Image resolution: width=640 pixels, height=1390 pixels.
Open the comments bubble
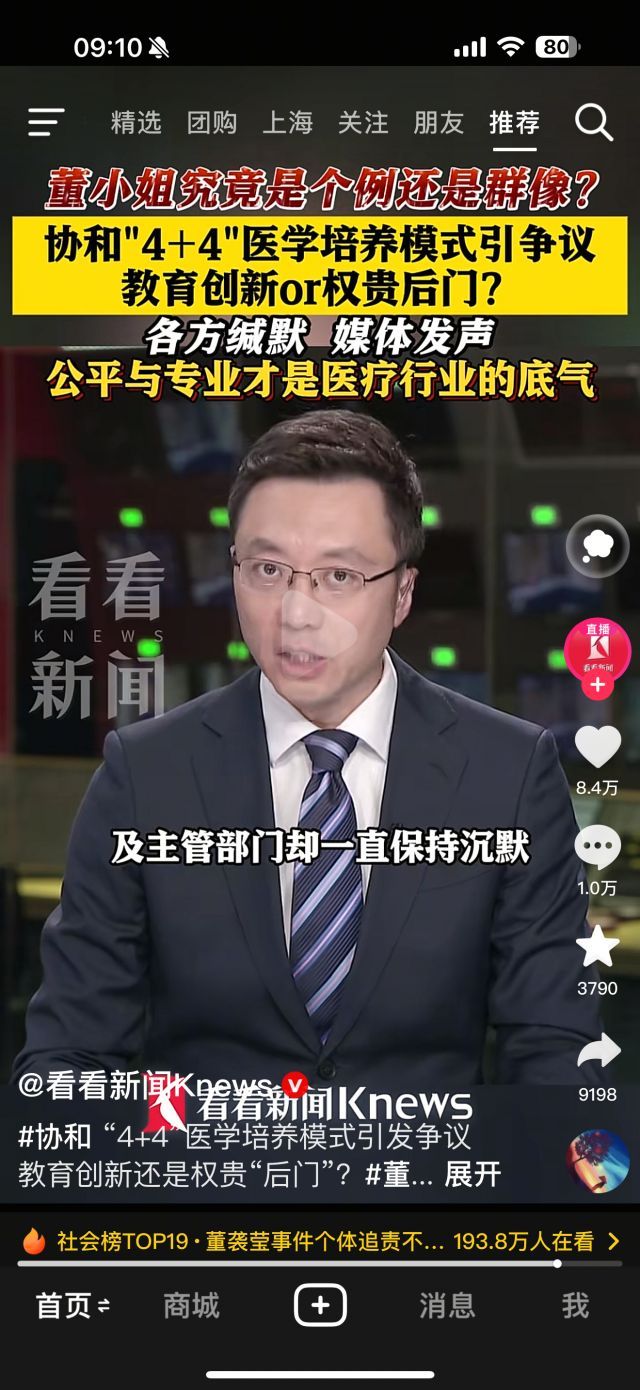[x=597, y=848]
